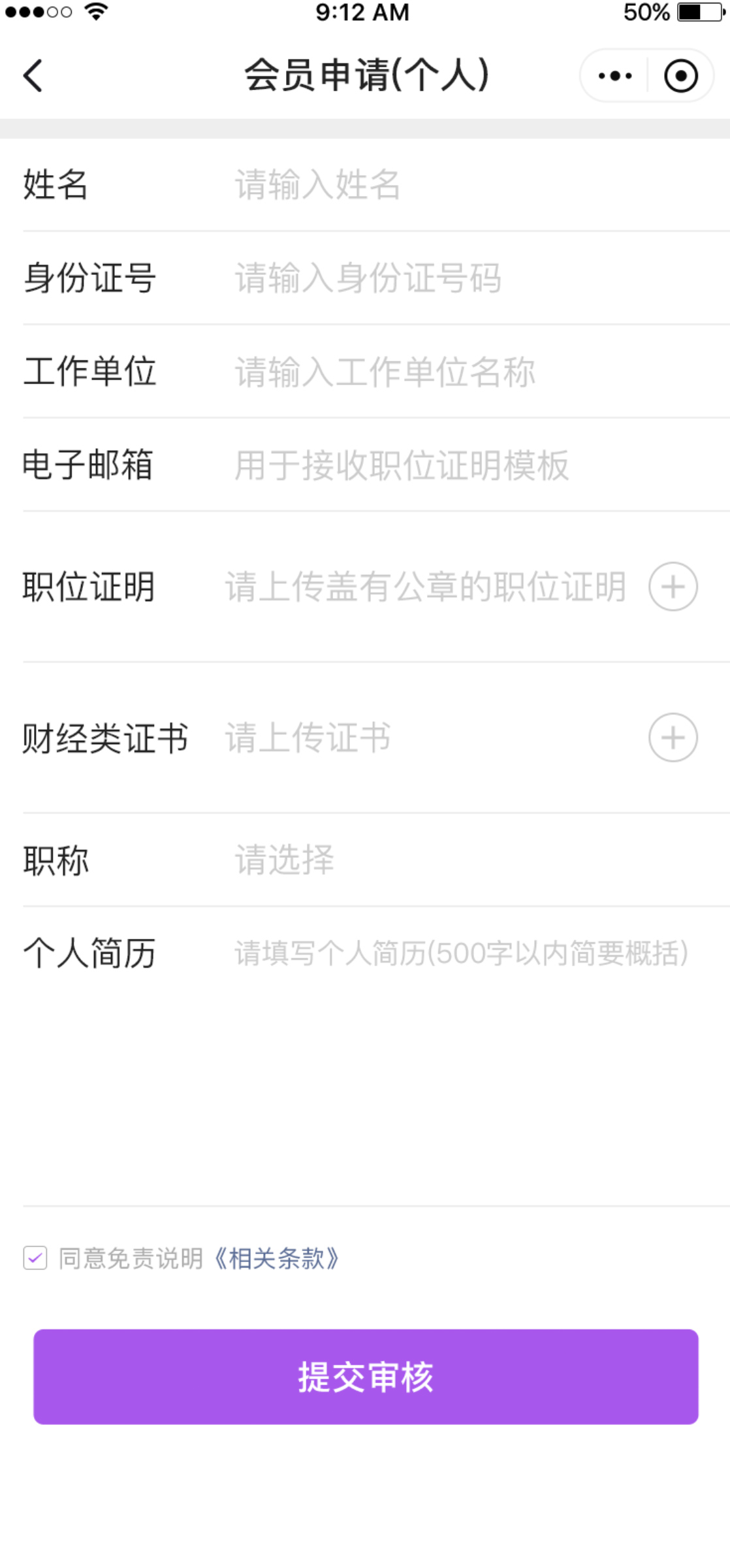The image size is (730, 1568).
Task: Close the mini program via the circle icon
Action: [x=681, y=76]
